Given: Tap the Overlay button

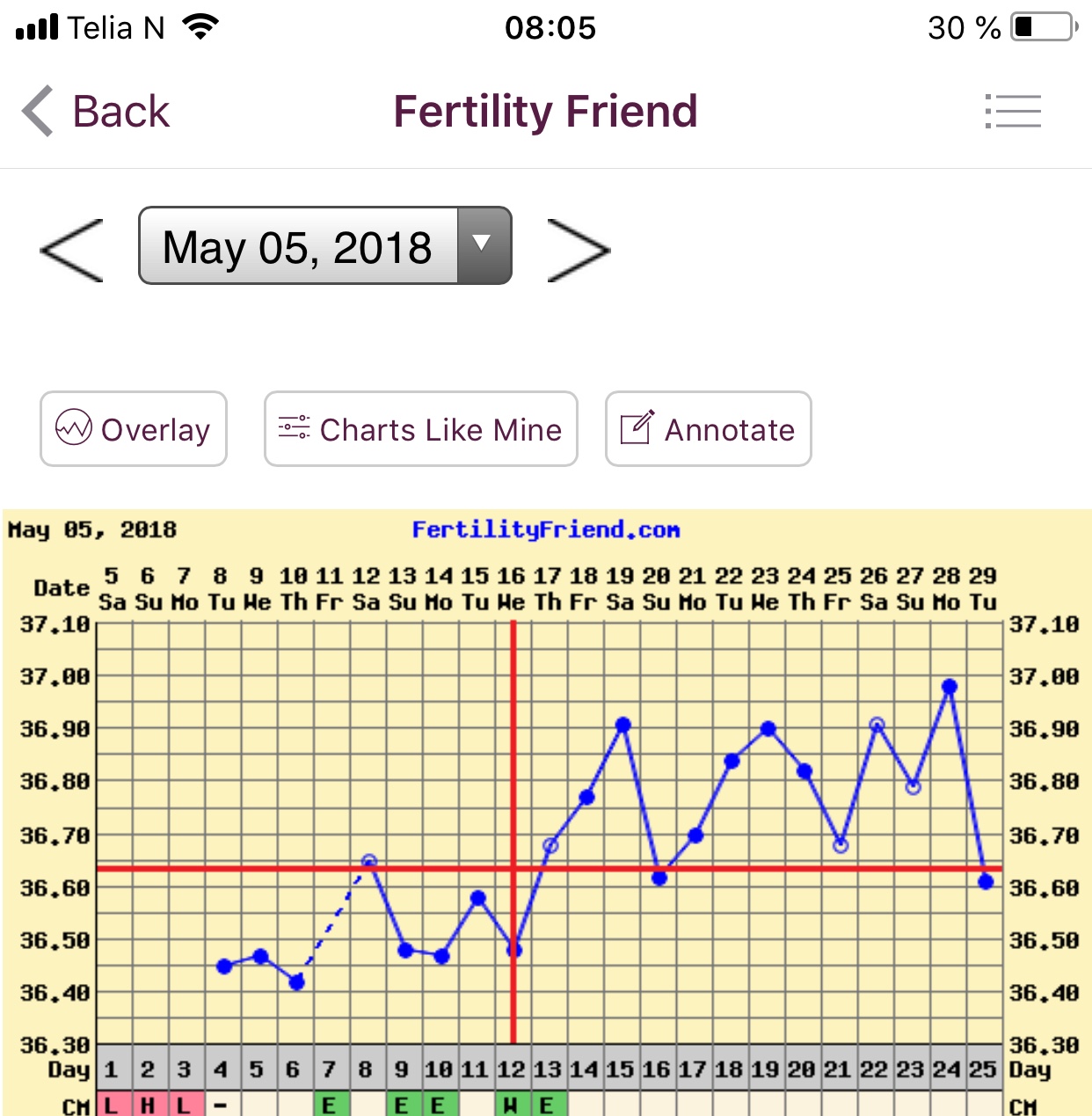Looking at the screenshot, I should point(134,429).
